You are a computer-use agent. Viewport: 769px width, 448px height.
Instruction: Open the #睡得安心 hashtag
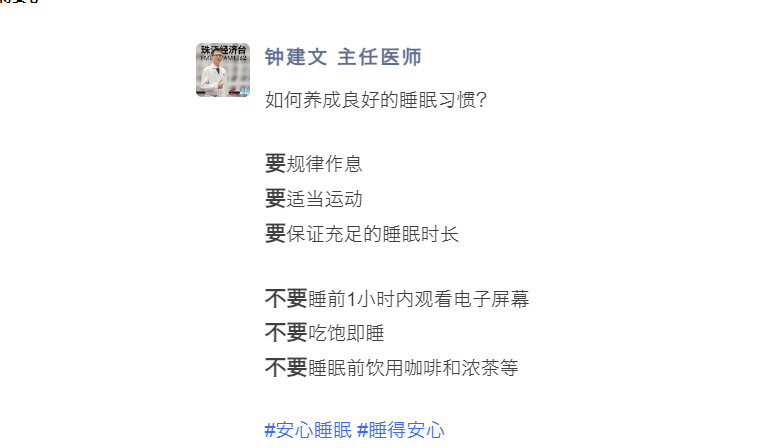400,430
